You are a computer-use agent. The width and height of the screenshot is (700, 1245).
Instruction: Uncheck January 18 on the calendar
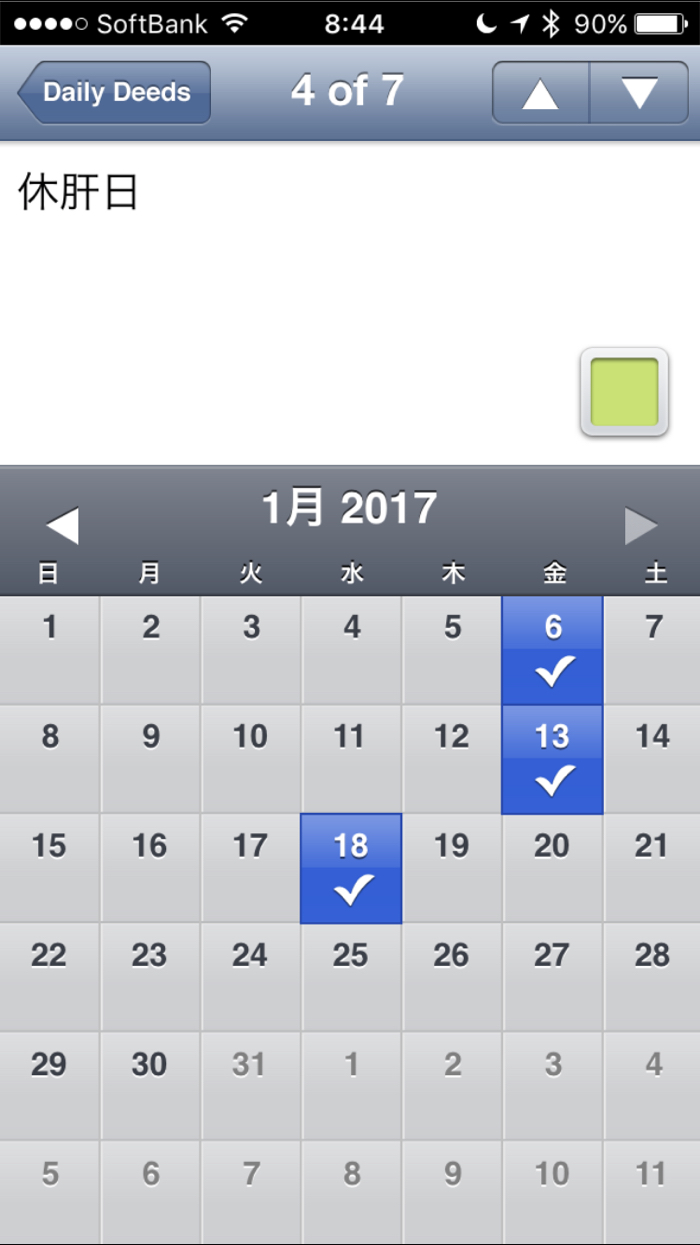(351, 869)
